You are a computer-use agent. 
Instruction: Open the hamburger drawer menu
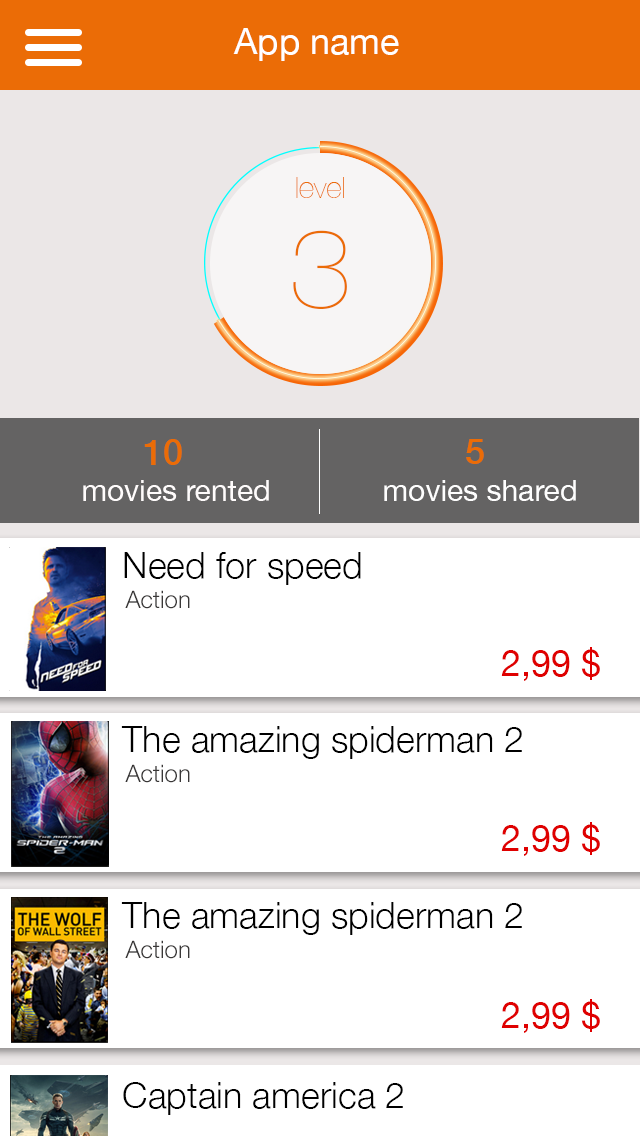pyautogui.click(x=53, y=46)
